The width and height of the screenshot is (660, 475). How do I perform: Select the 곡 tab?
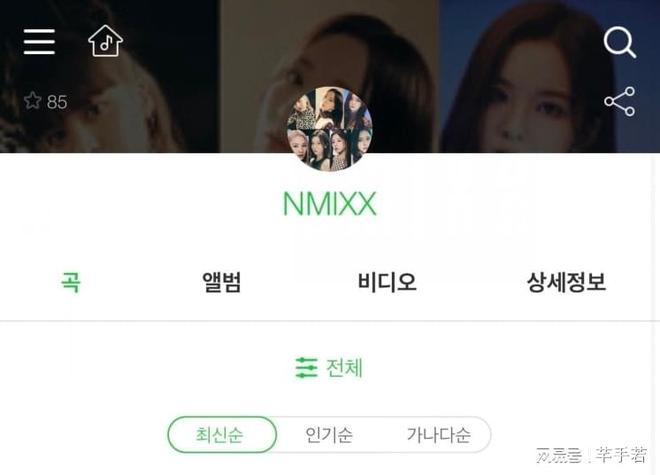click(70, 282)
